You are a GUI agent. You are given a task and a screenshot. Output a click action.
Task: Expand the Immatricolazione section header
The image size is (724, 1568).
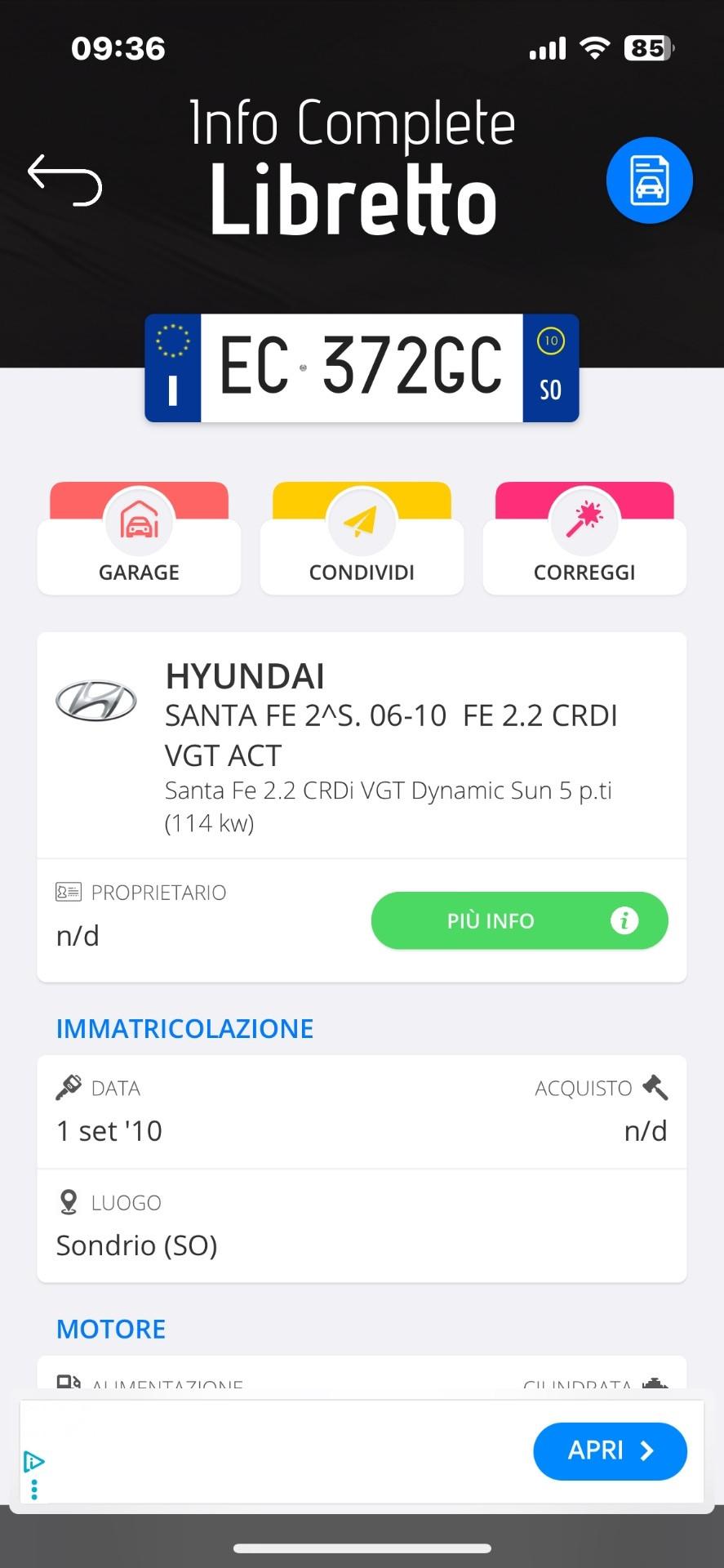pos(184,1028)
